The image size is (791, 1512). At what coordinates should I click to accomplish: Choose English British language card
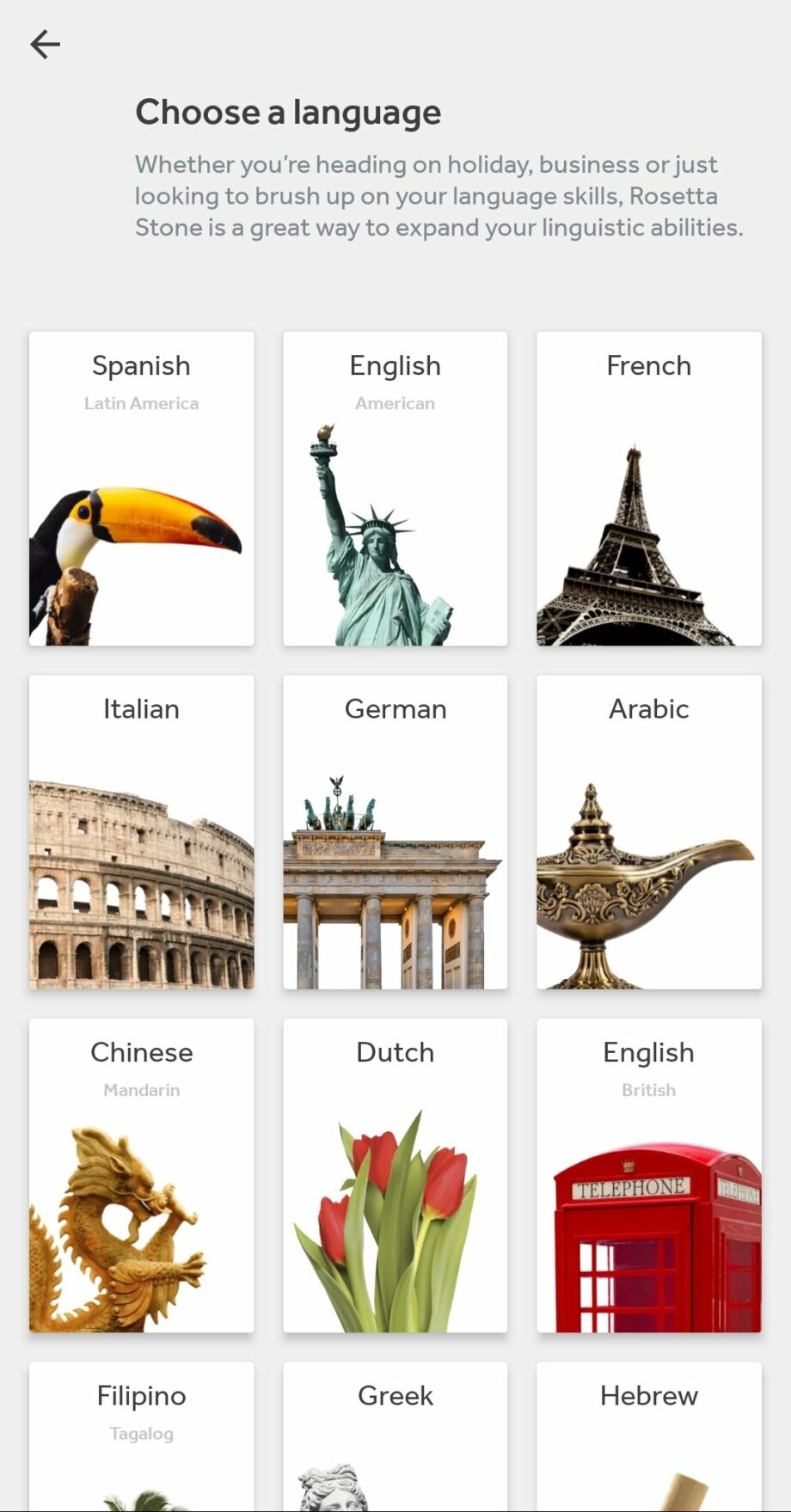[x=648, y=1175]
